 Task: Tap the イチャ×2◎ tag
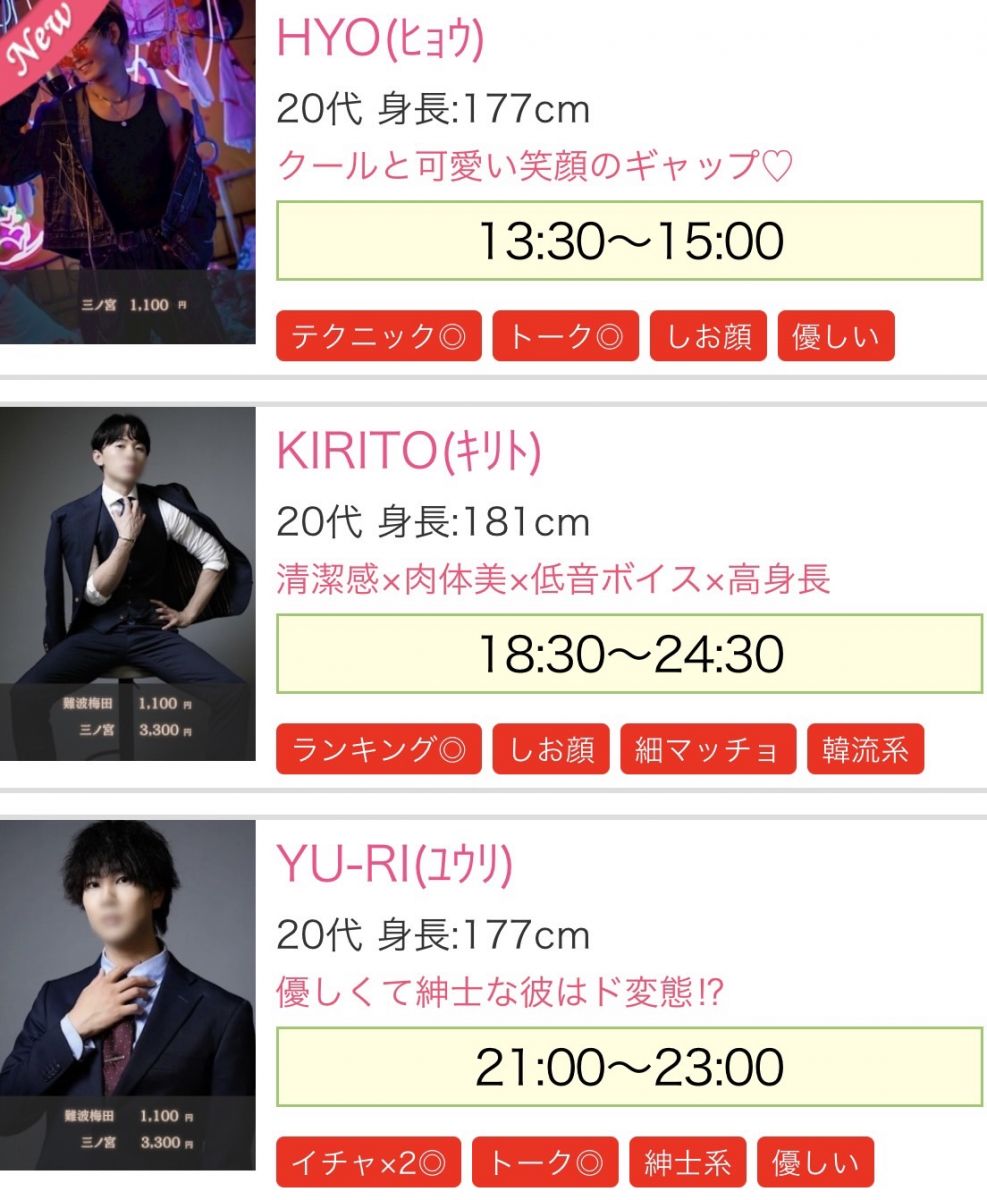tap(368, 1163)
